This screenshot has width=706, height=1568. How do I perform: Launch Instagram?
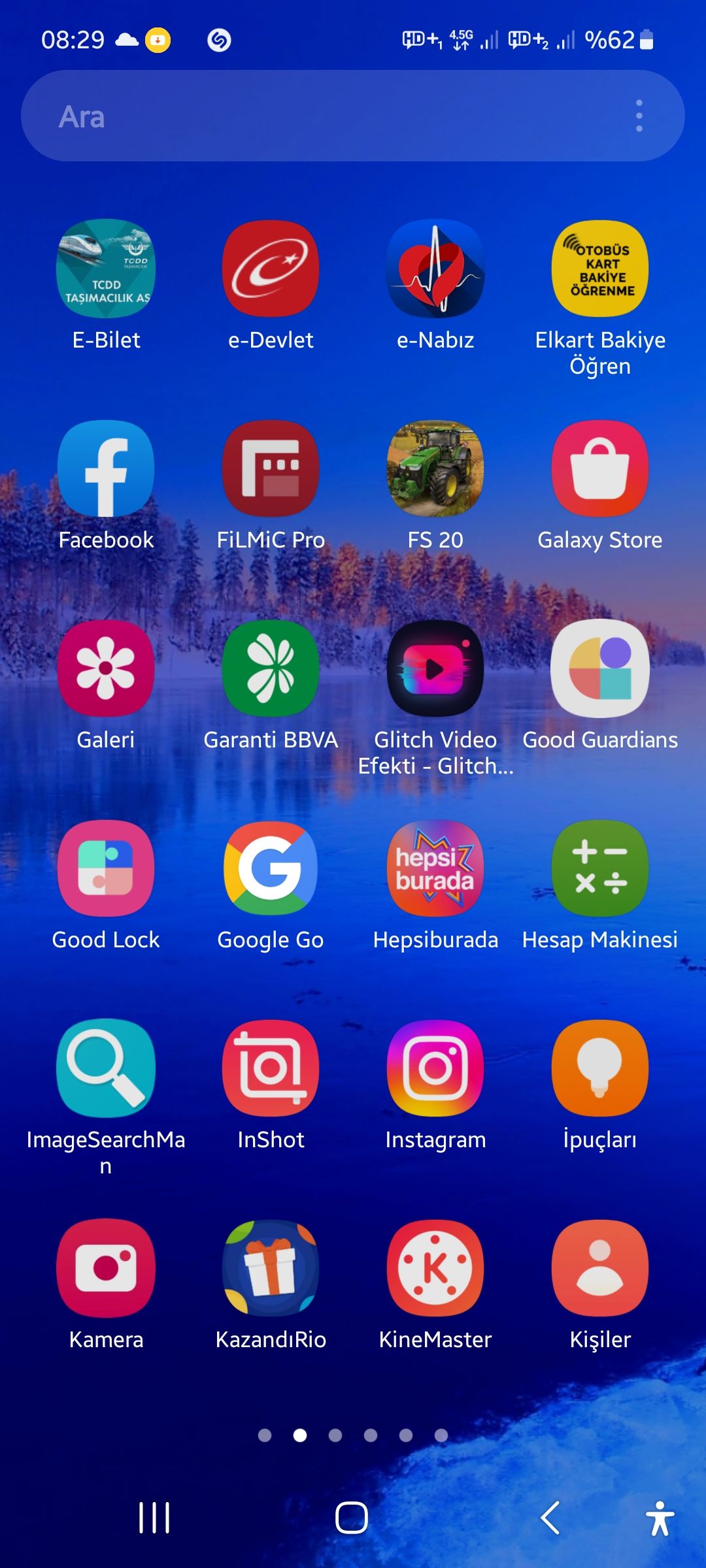tap(435, 1070)
